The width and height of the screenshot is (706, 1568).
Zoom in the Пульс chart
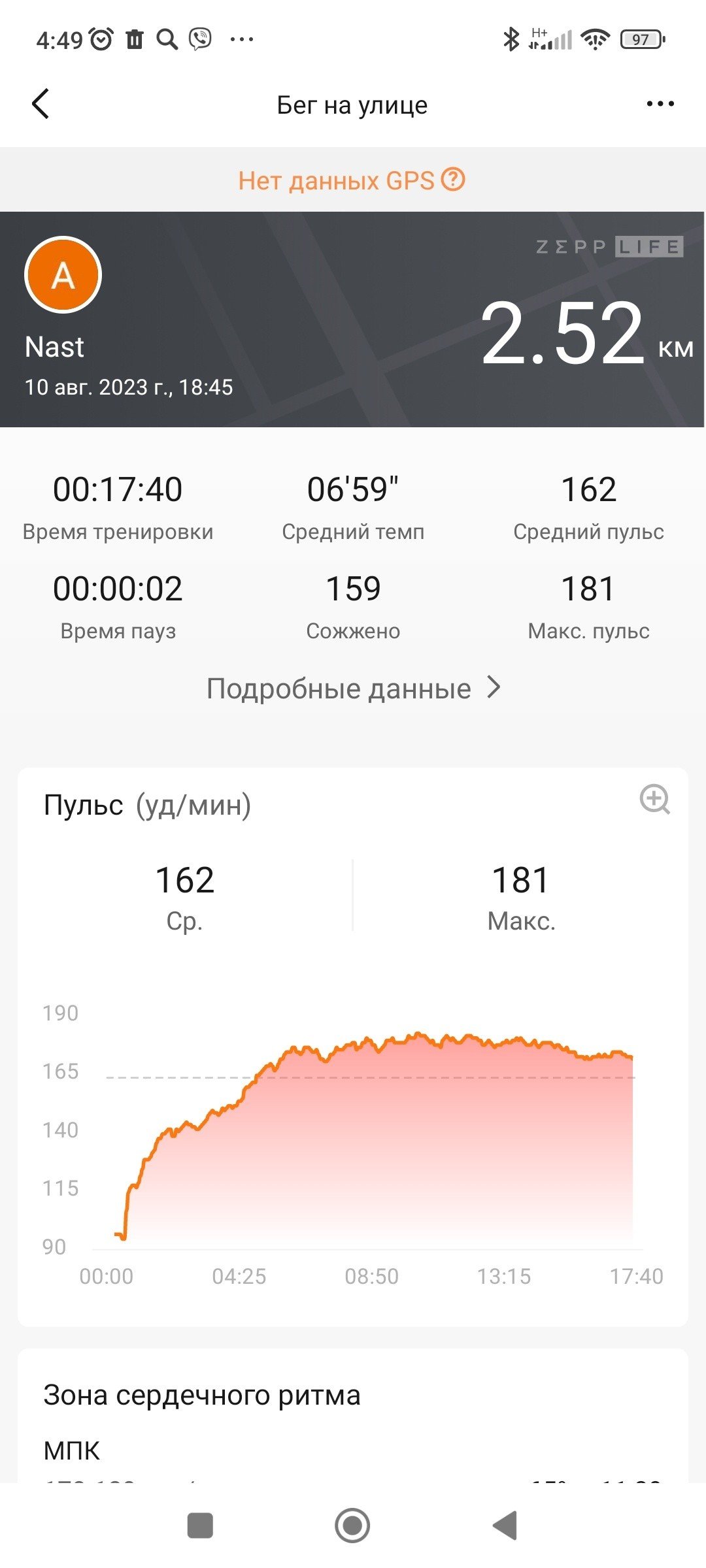pos(654,799)
